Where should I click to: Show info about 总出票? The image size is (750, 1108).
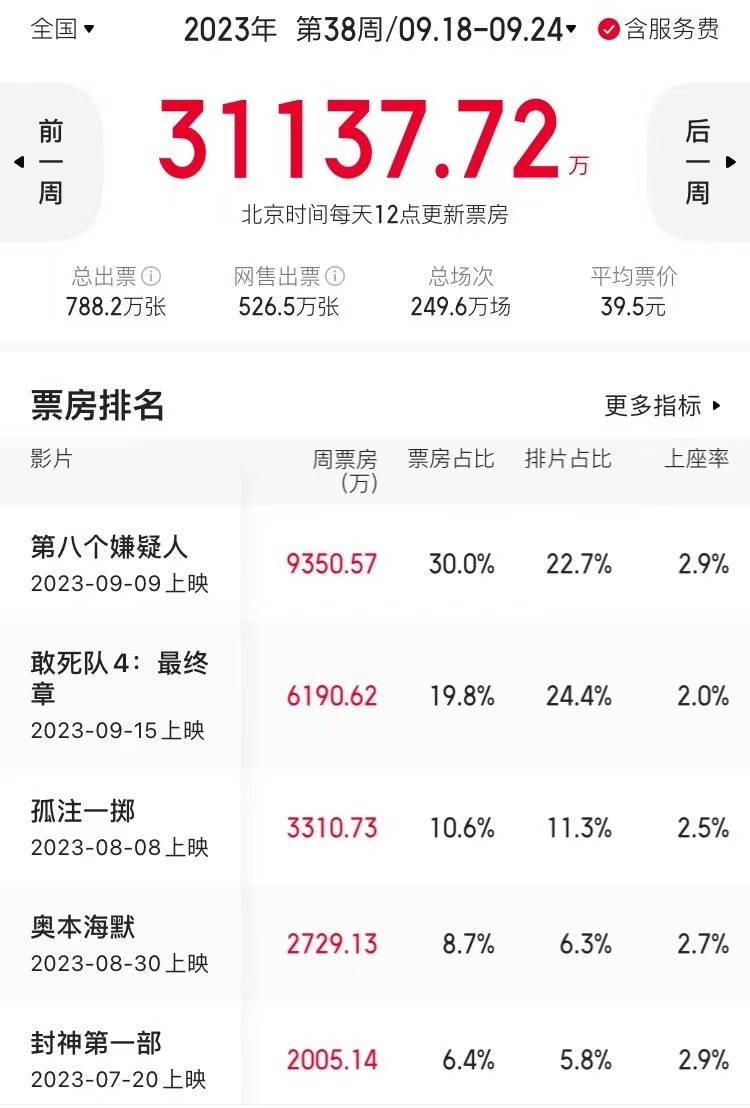[151, 277]
